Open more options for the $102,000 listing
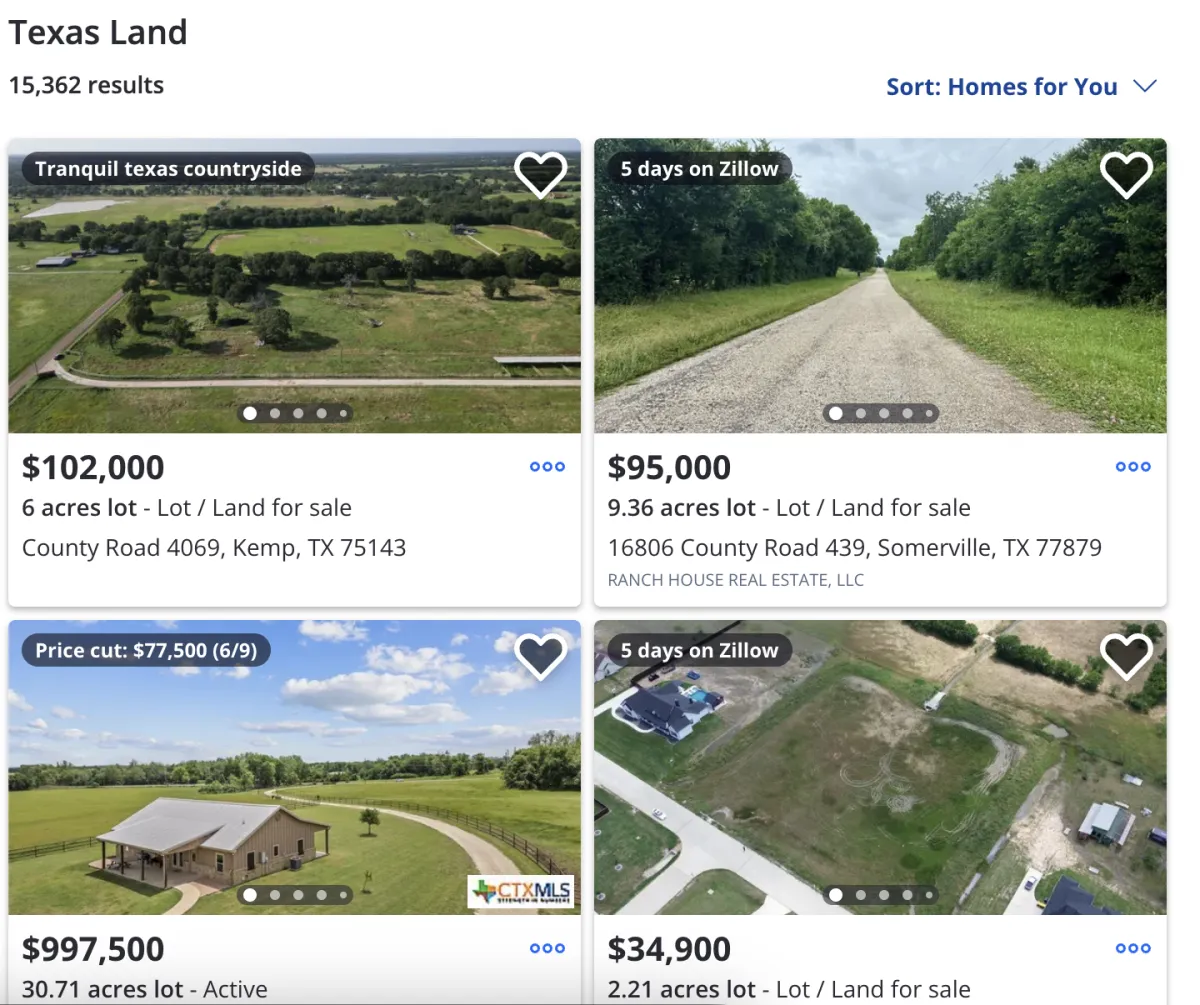 point(547,467)
